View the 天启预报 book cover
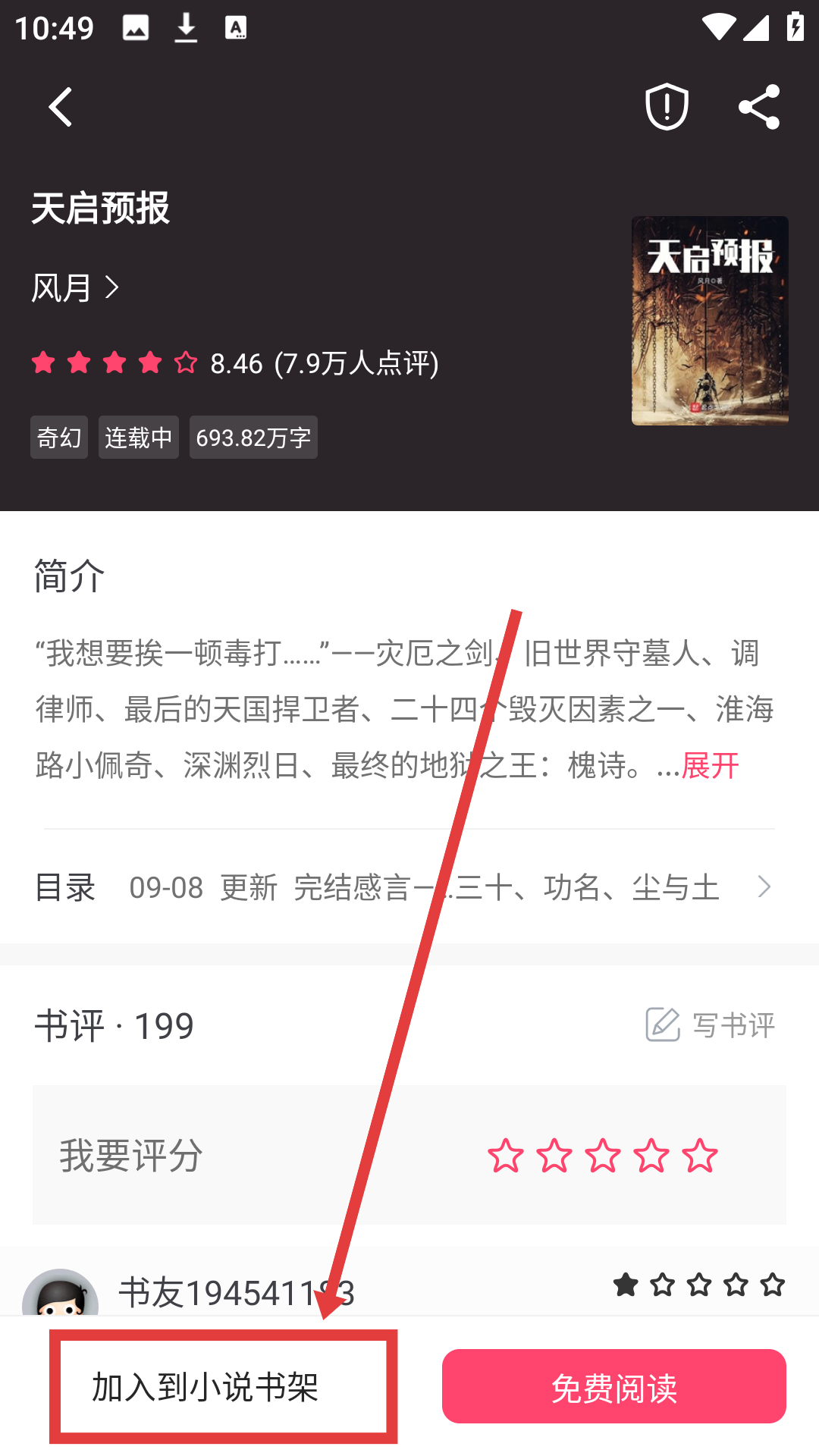The width and height of the screenshot is (819, 1456). click(x=710, y=320)
